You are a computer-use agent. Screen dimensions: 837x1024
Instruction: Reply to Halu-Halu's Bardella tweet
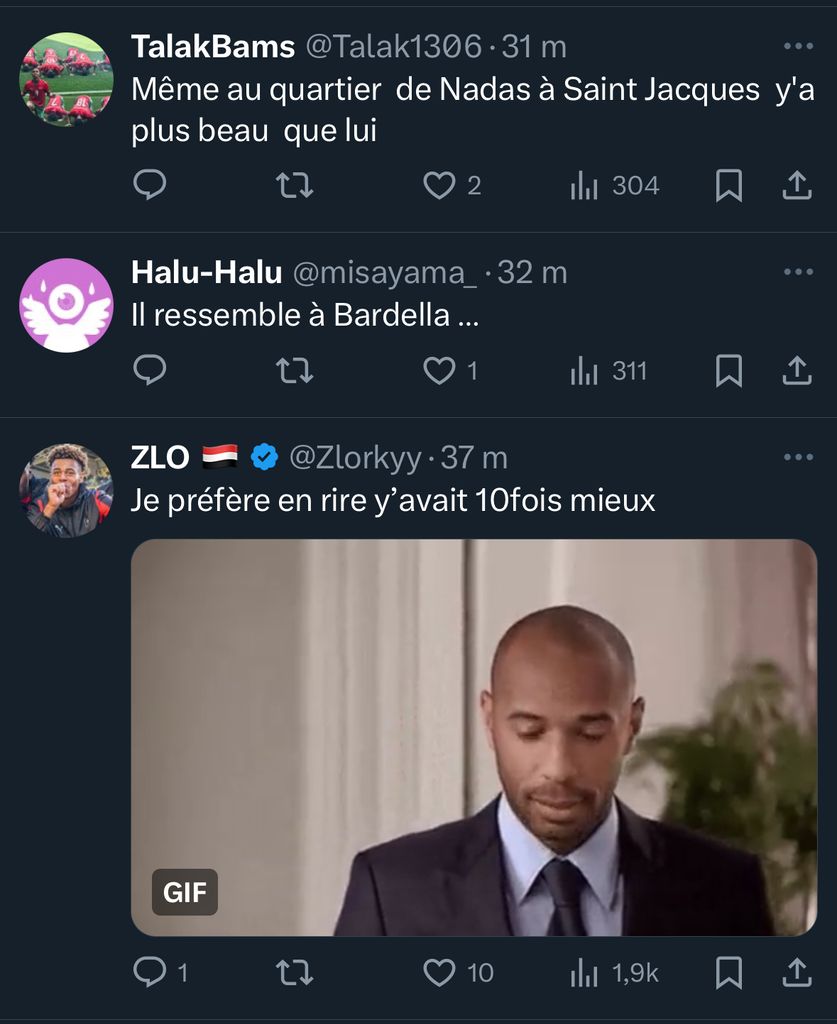coord(150,371)
